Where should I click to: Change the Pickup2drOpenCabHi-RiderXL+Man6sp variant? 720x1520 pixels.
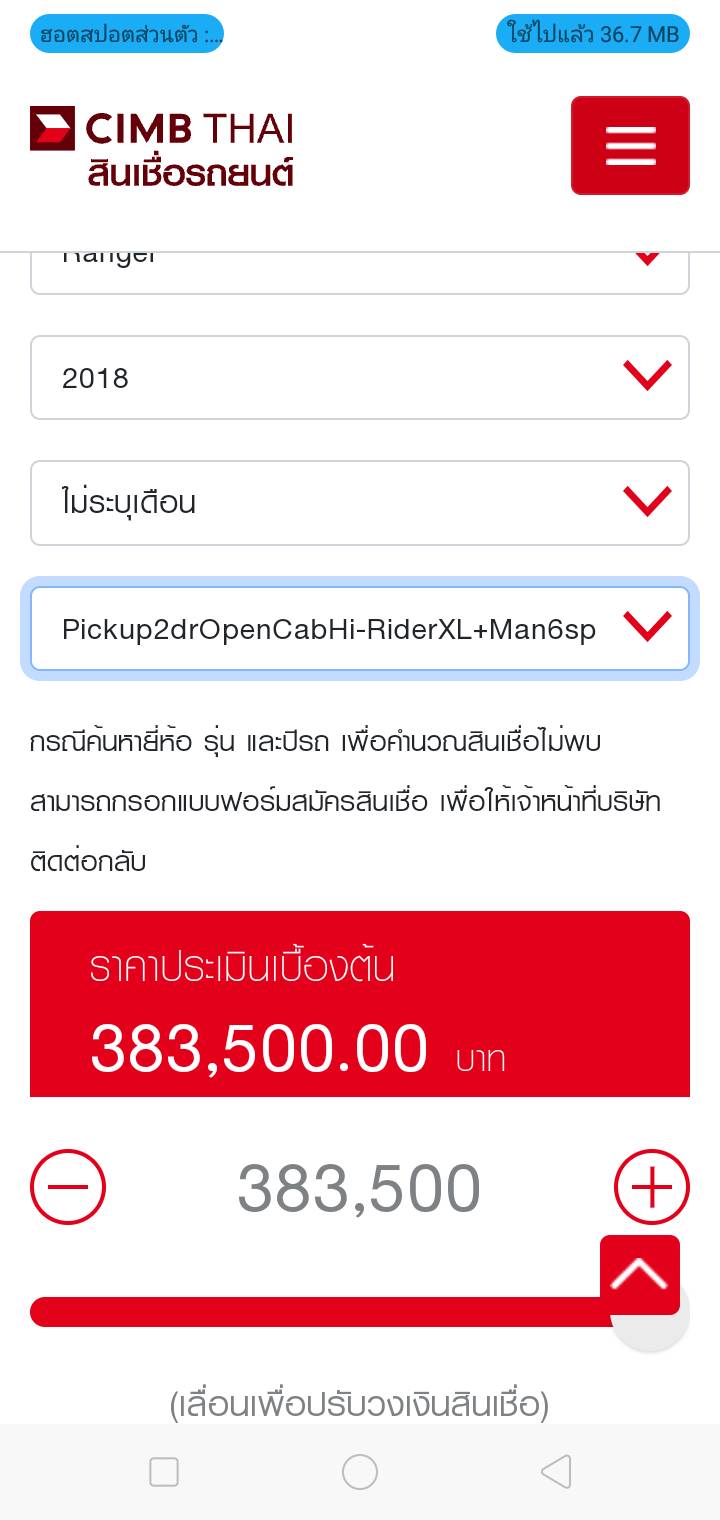(360, 629)
